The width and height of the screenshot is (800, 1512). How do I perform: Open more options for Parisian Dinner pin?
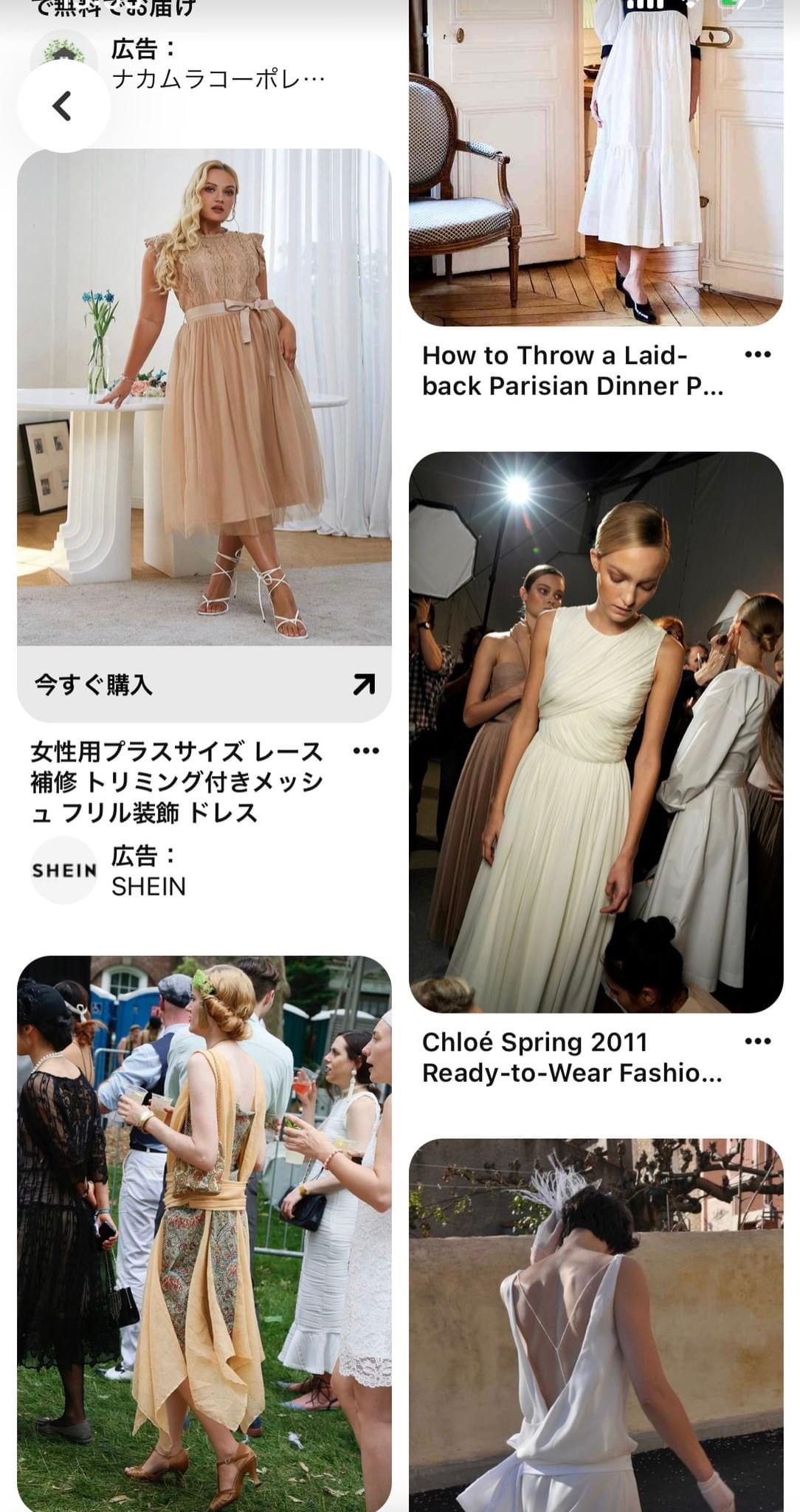click(757, 354)
